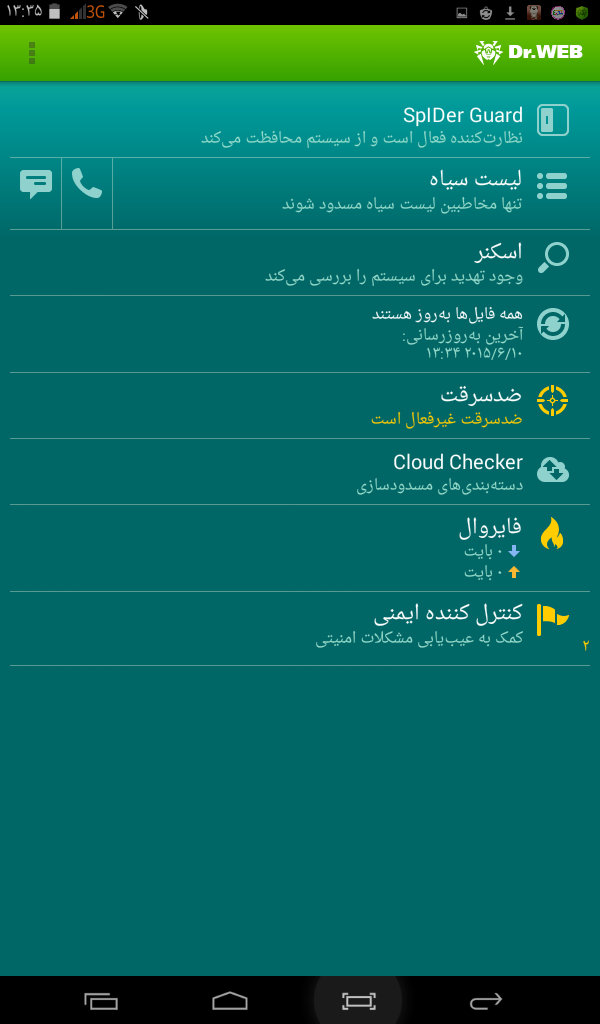Open the scanner (اسکنر)
The height and width of the screenshot is (1024, 600).
tap(300, 263)
